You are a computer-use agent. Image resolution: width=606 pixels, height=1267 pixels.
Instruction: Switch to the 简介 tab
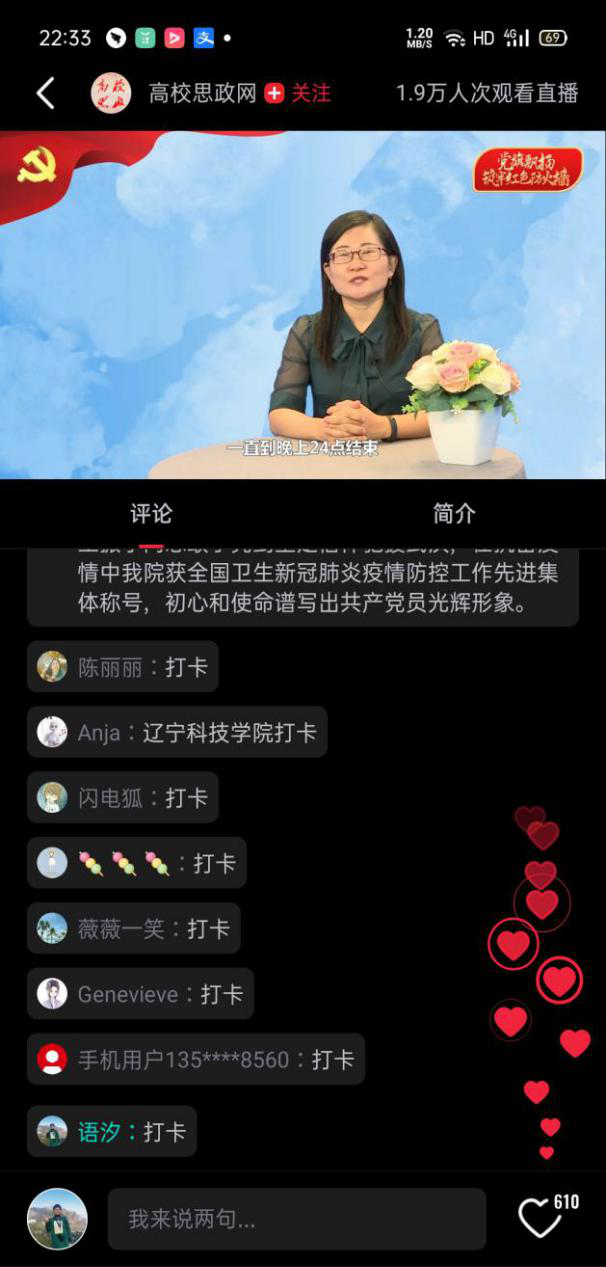(454, 513)
